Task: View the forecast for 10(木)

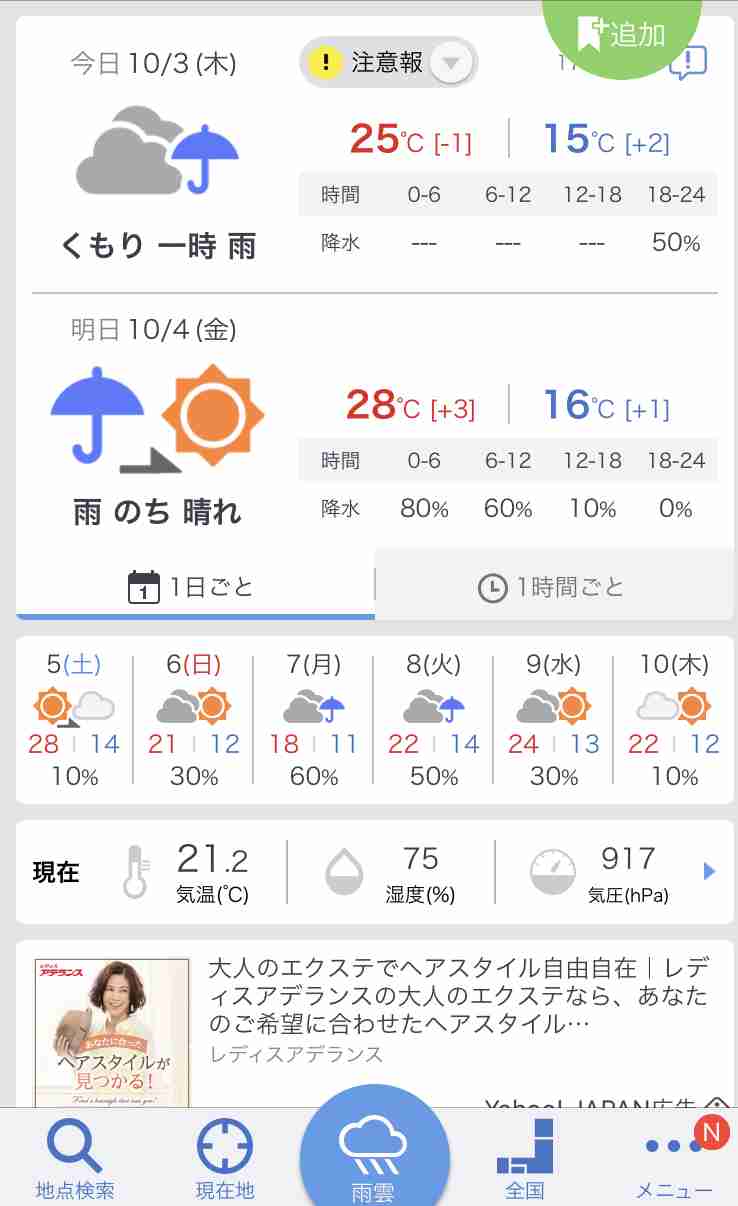Action: pyautogui.click(x=674, y=720)
